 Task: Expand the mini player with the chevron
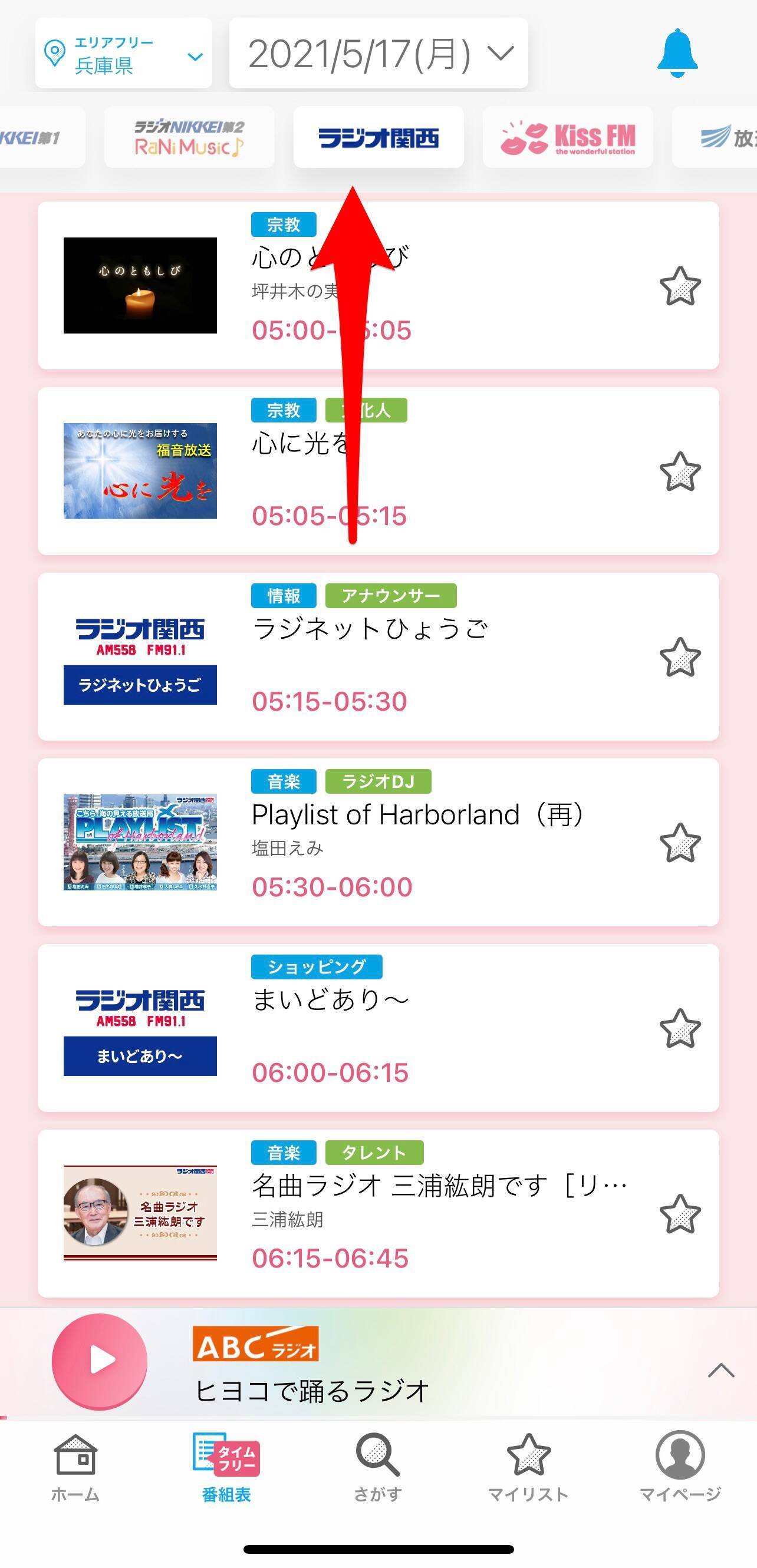721,1371
